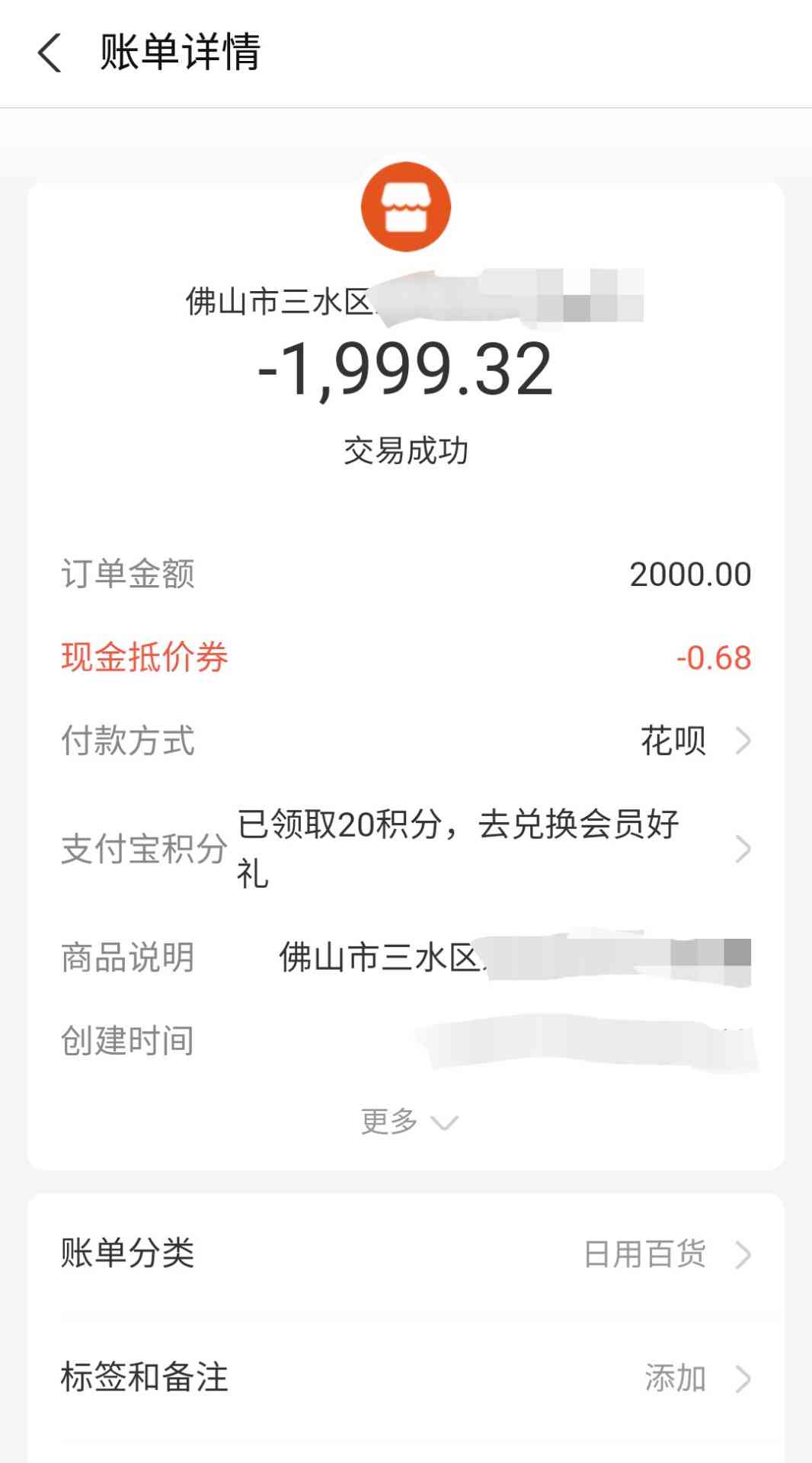This screenshot has height=1463, width=812.
Task: Open the 付款方式 花呗 row
Action: tap(406, 741)
